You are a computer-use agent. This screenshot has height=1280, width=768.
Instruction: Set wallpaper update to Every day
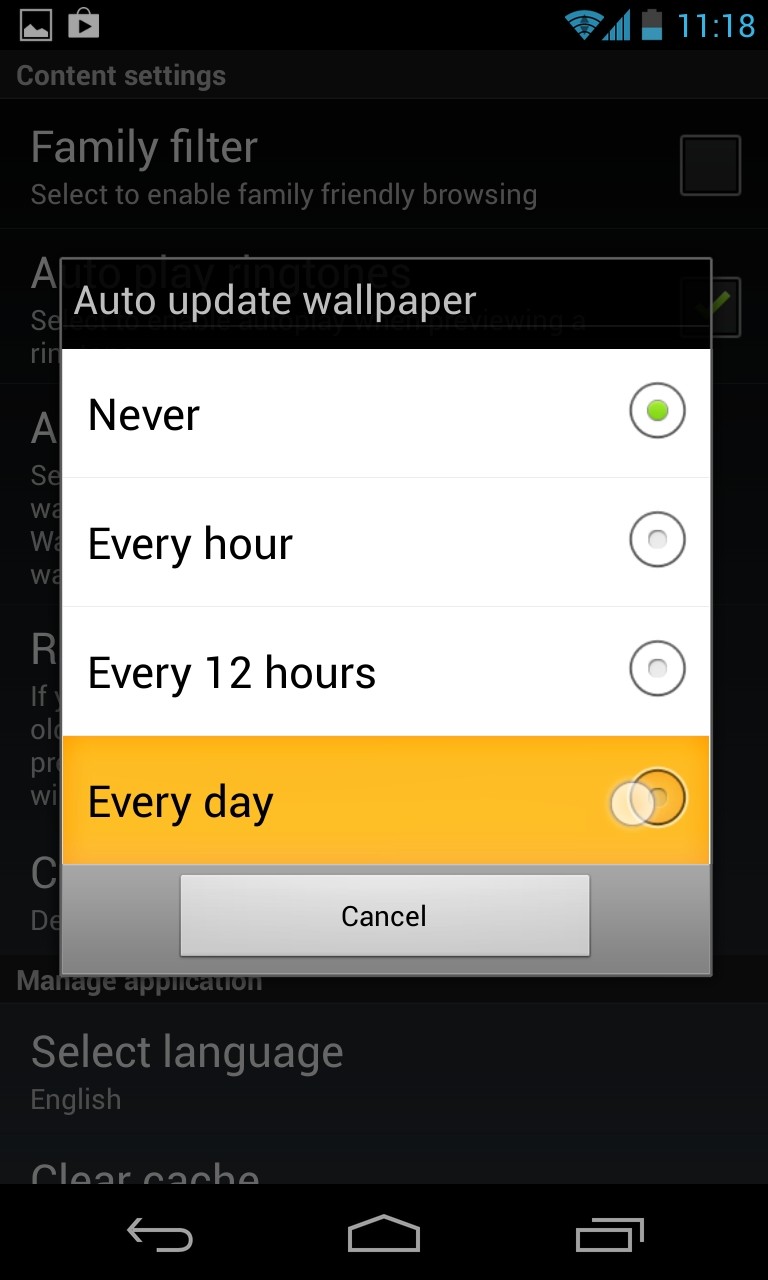coord(386,800)
